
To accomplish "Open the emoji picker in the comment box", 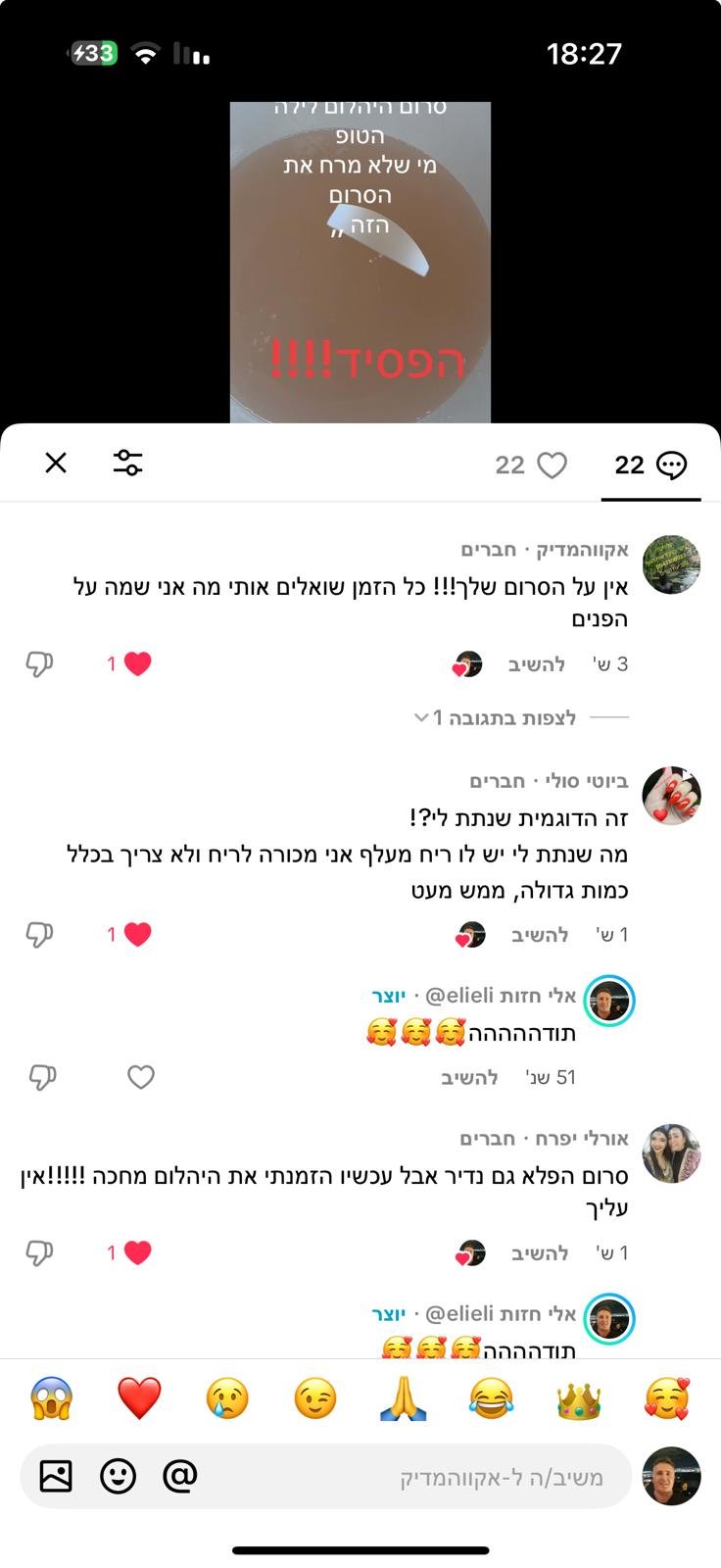I will [118, 1475].
